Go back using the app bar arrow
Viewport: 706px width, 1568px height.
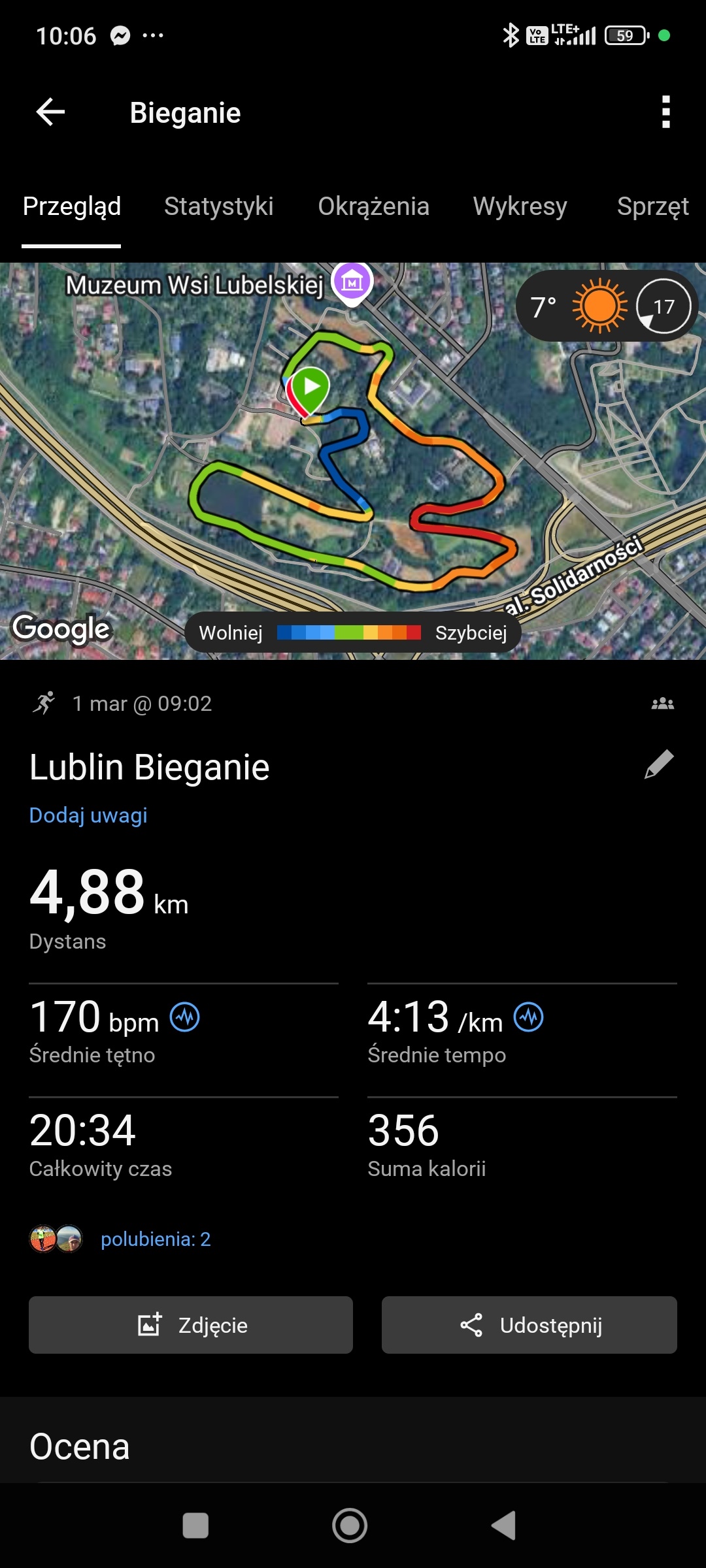pos(50,112)
